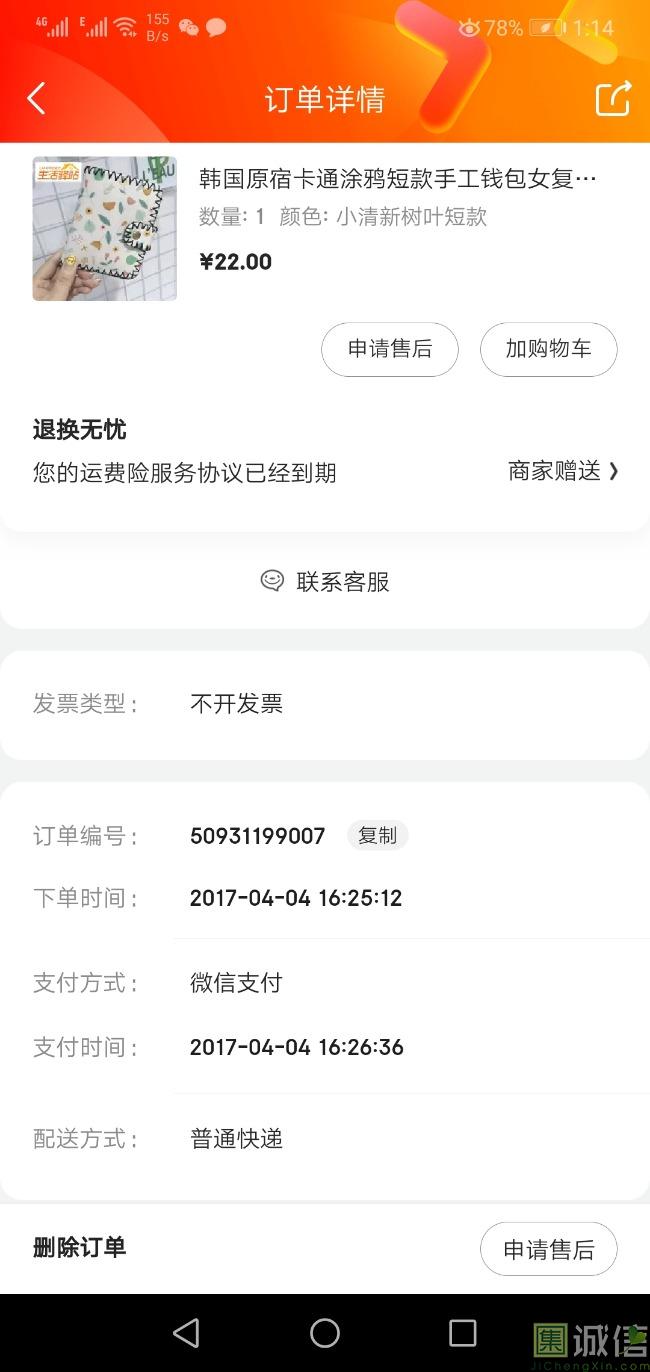Share this order via top-right icon
The image size is (650, 1372).
613,99
